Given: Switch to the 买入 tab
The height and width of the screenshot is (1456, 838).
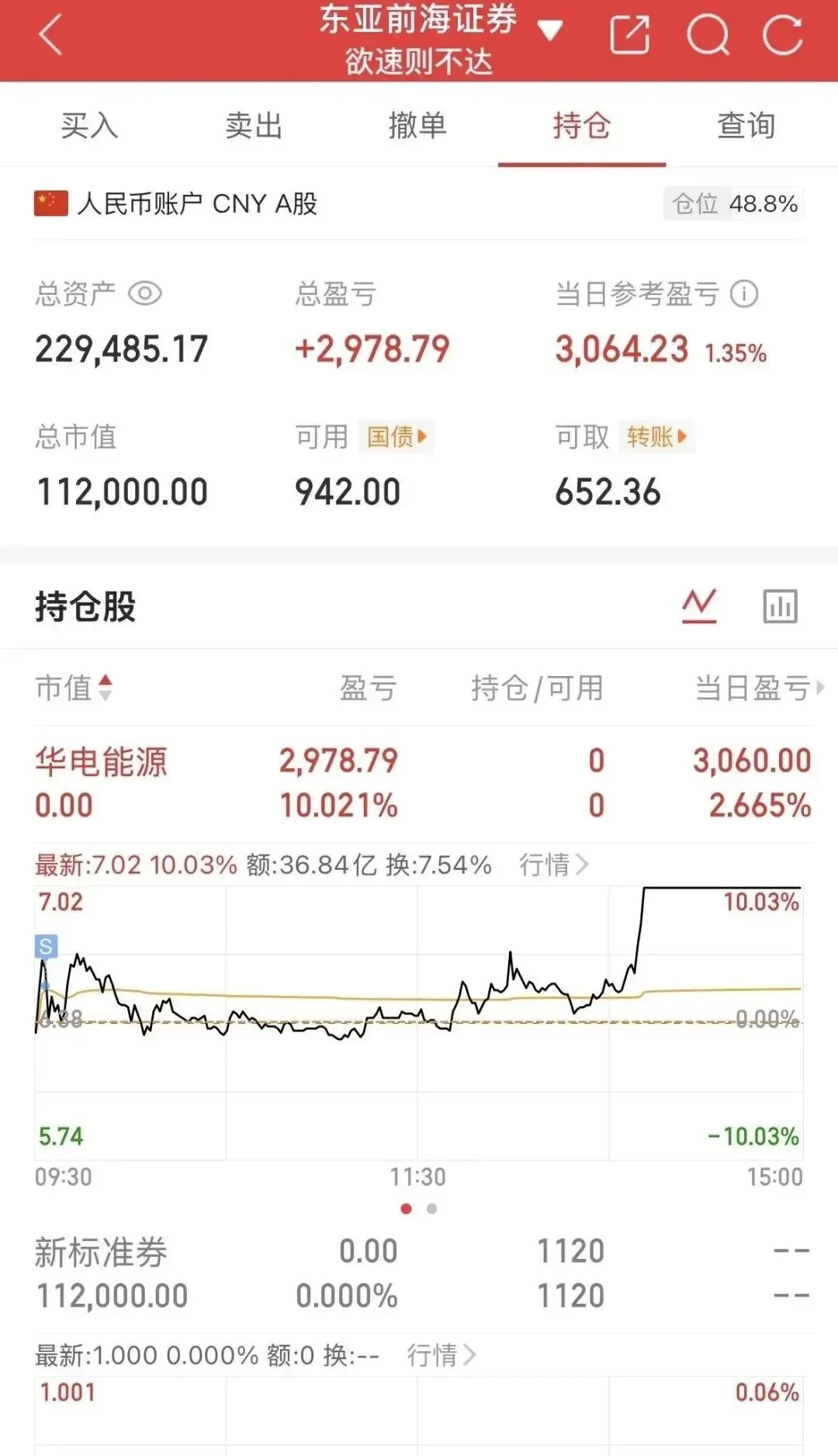Looking at the screenshot, I should click(89, 126).
